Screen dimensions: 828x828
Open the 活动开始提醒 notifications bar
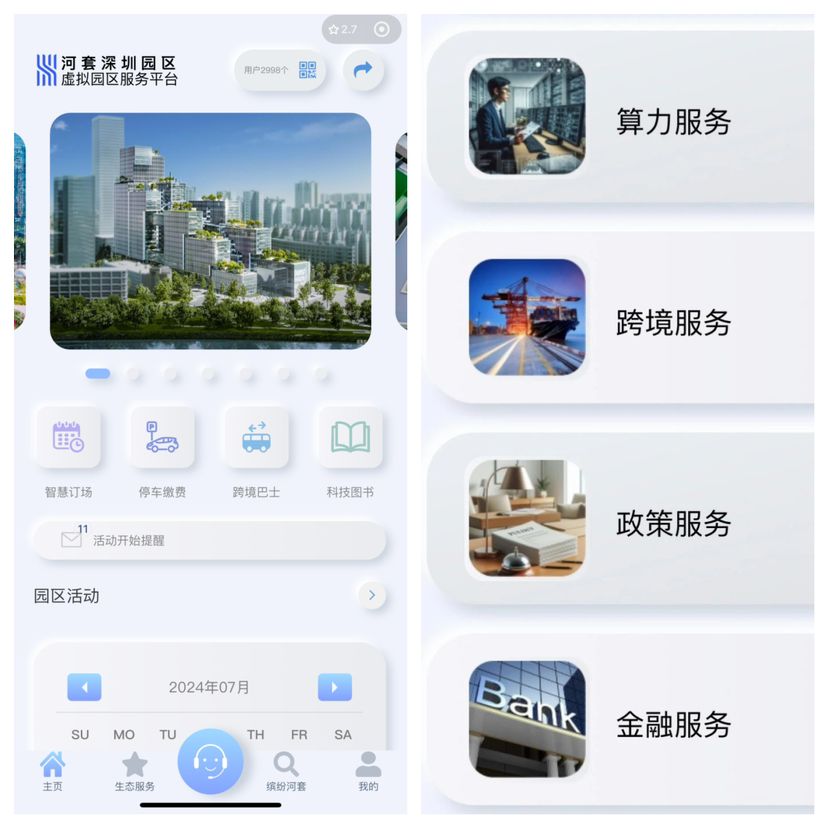tap(208, 540)
